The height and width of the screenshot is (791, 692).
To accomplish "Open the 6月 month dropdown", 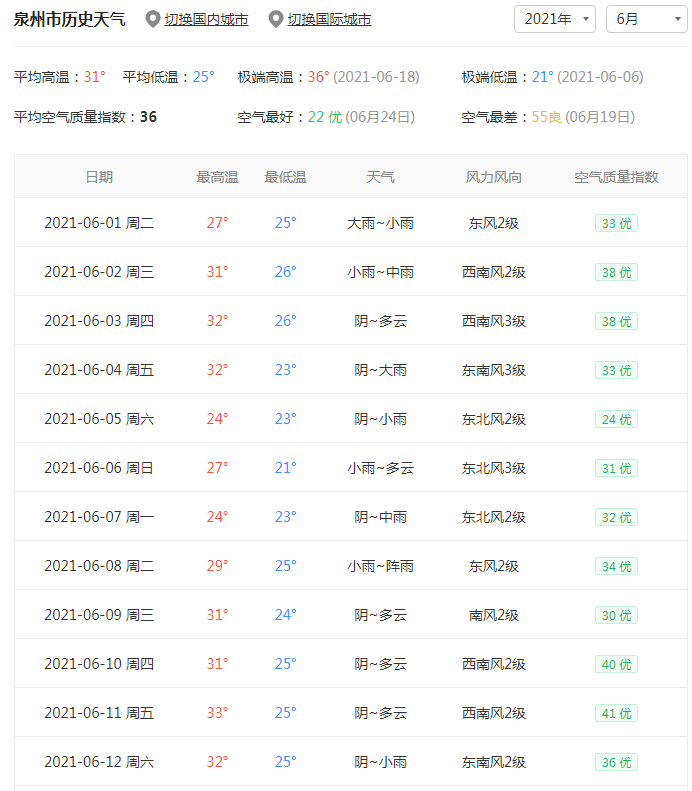I will click(x=646, y=19).
